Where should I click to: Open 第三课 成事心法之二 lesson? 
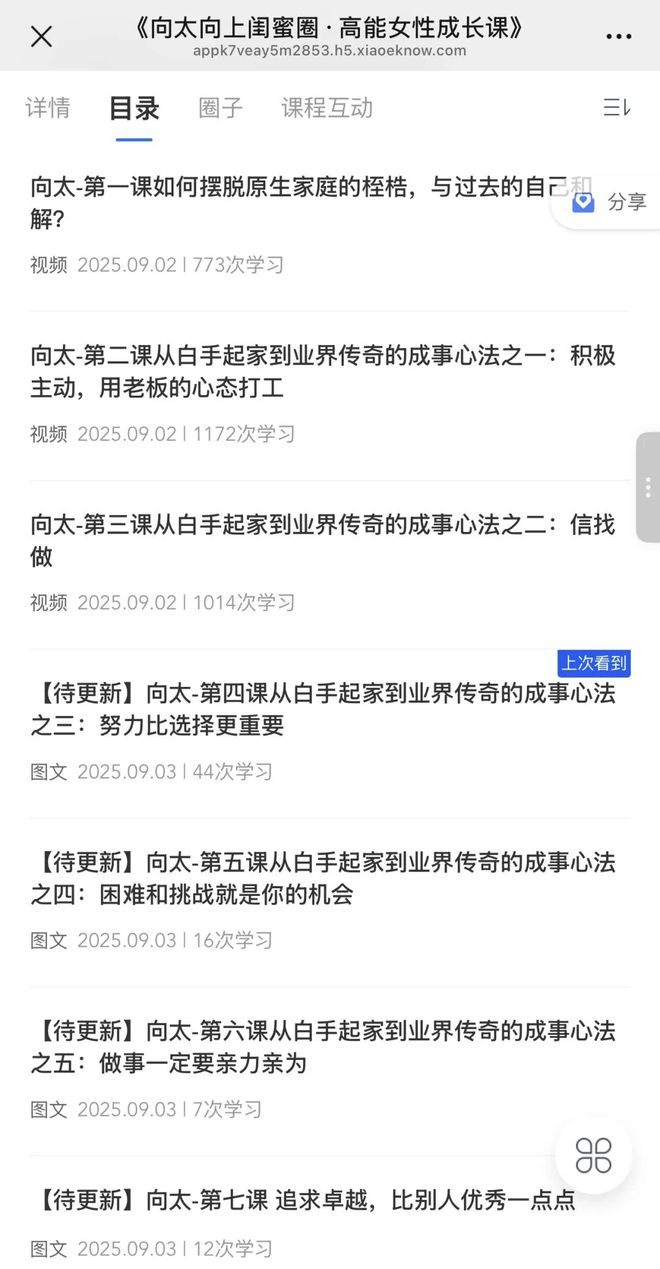coord(320,540)
